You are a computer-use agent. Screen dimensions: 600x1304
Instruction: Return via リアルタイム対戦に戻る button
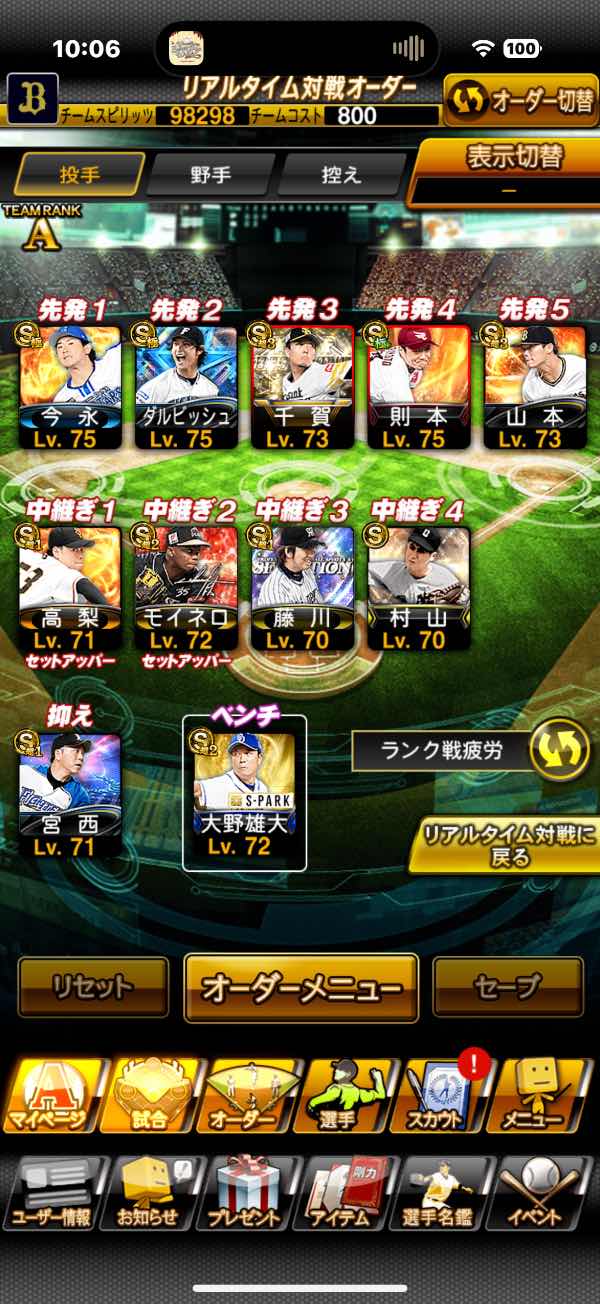(x=508, y=845)
